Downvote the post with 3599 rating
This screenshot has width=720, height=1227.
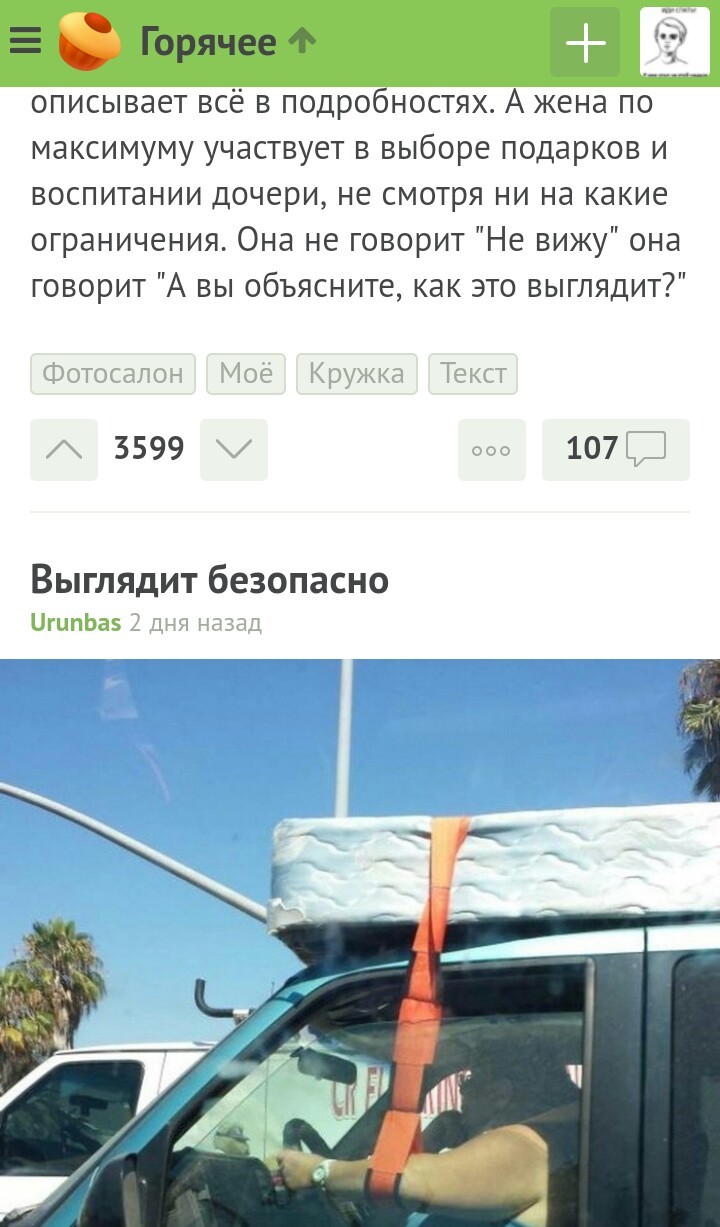[x=234, y=449]
